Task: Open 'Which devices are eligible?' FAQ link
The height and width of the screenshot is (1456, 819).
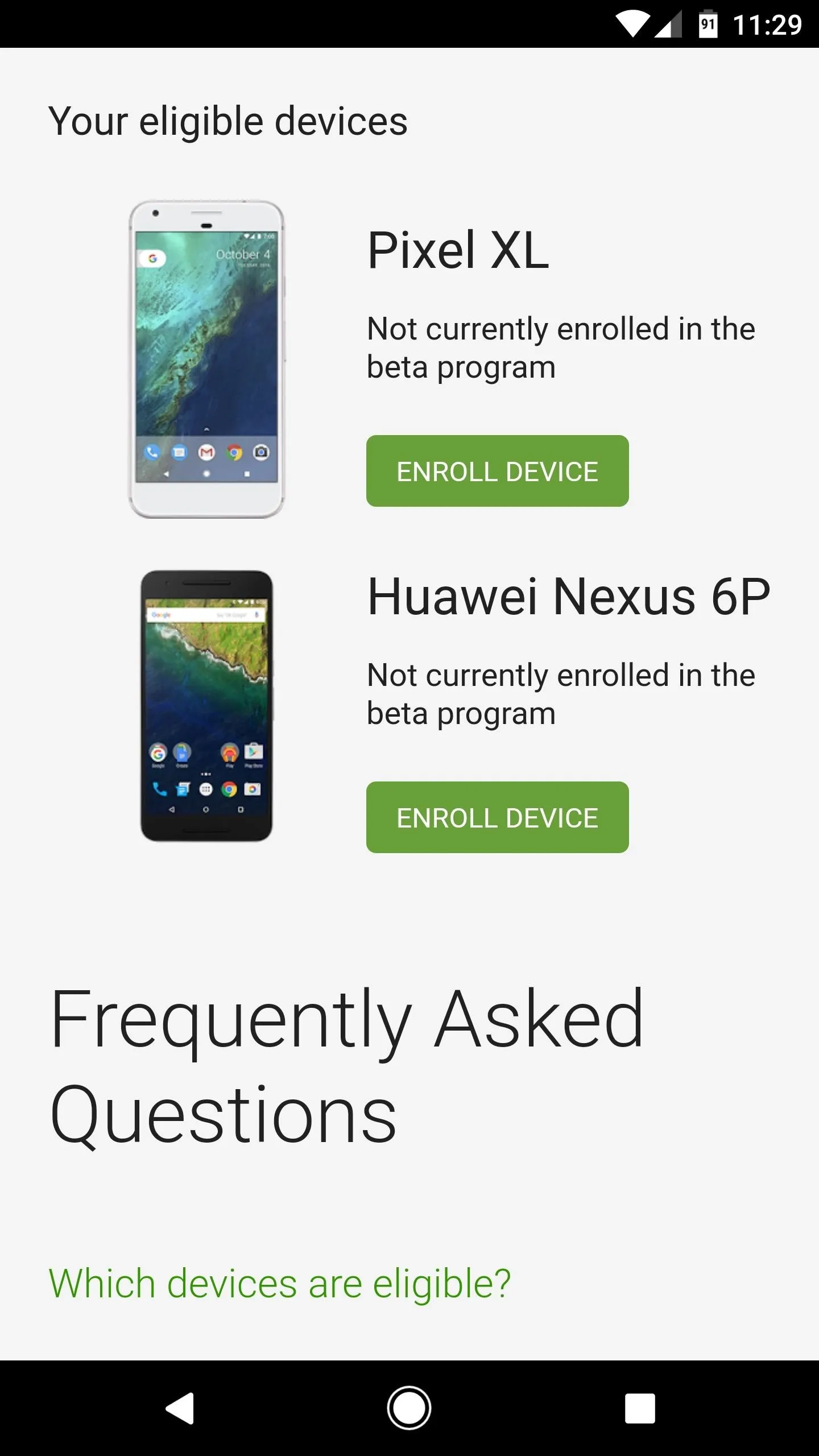Action: [280, 1285]
